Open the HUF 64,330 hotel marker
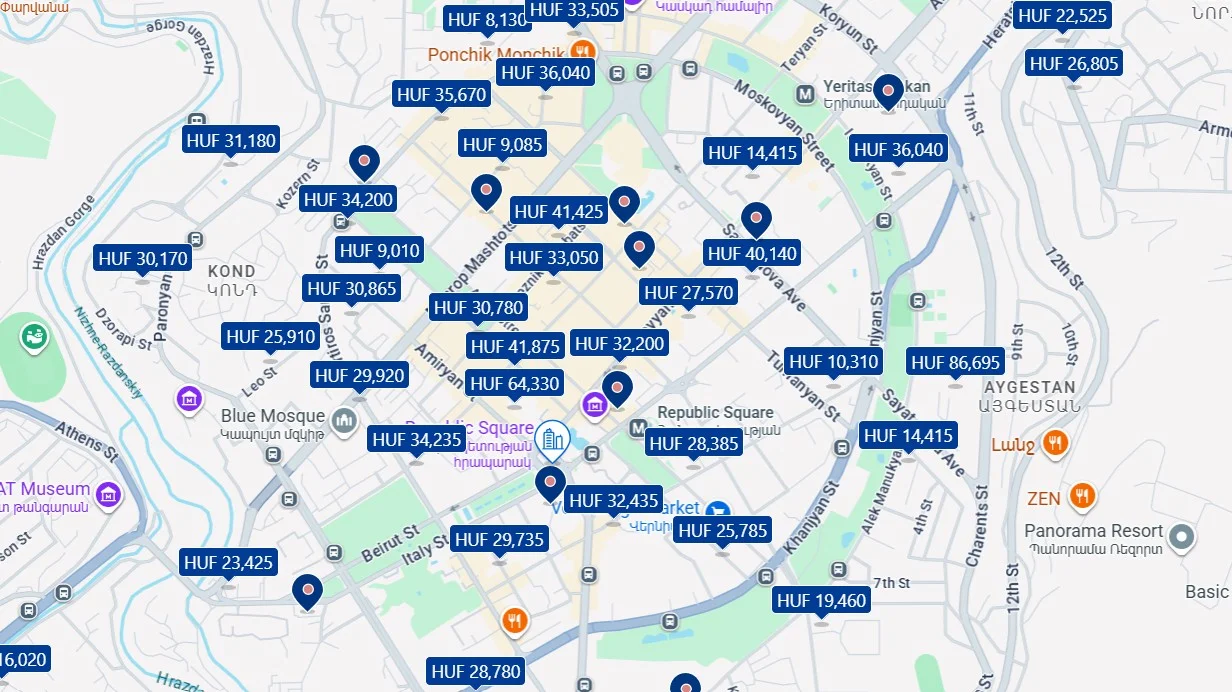Viewport: 1232px width, 692px height. point(514,384)
